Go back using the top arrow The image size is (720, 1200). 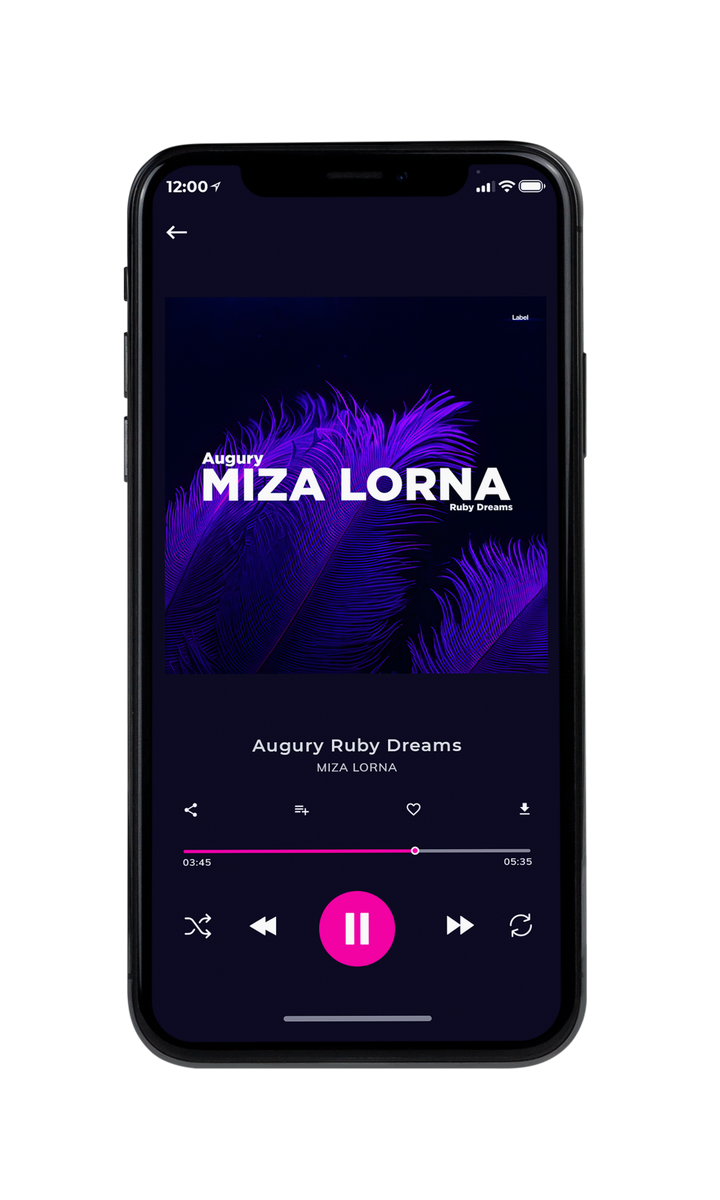coord(177,232)
